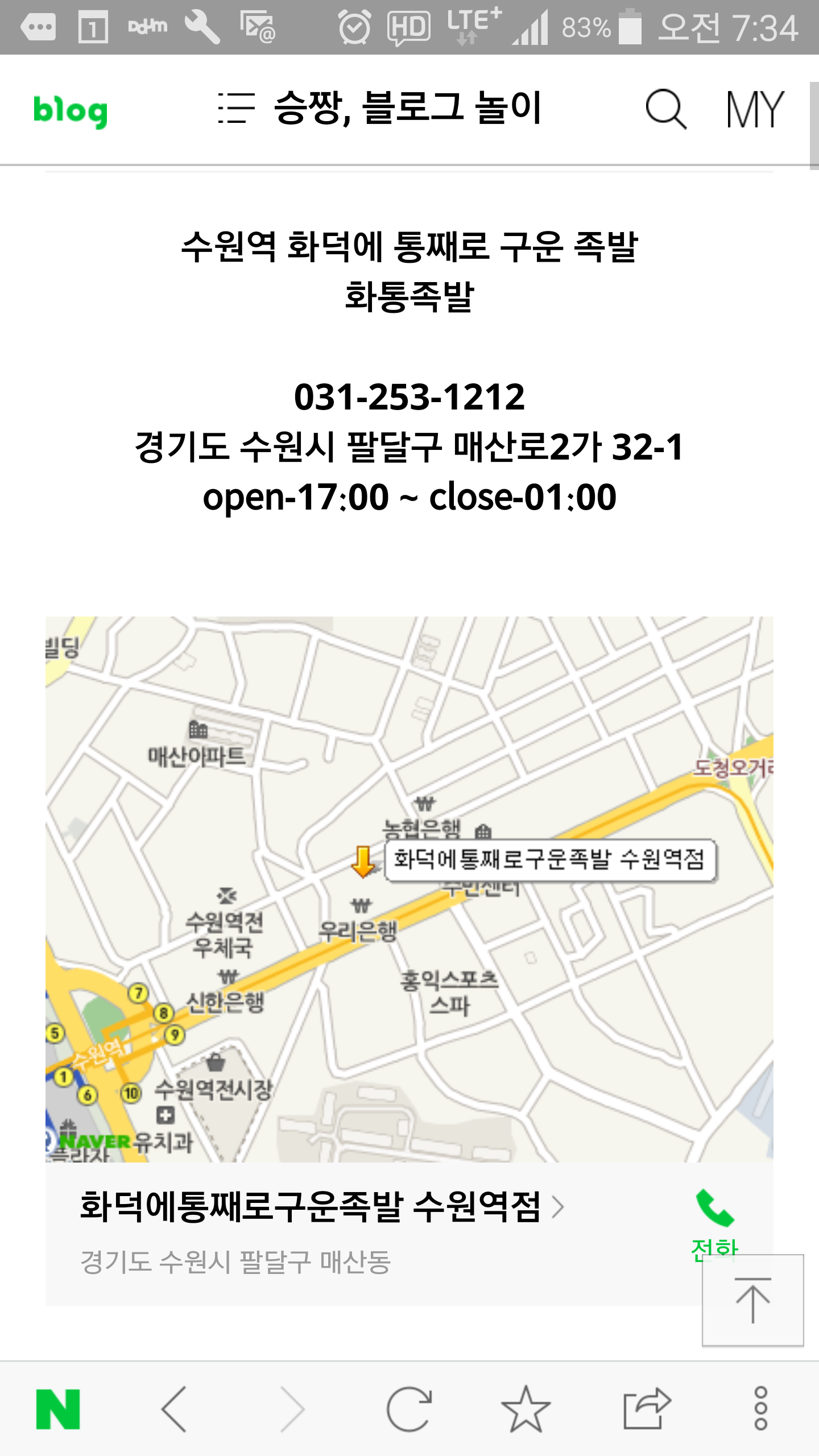Jump back to top of page
The height and width of the screenshot is (1456, 819).
(x=752, y=1300)
